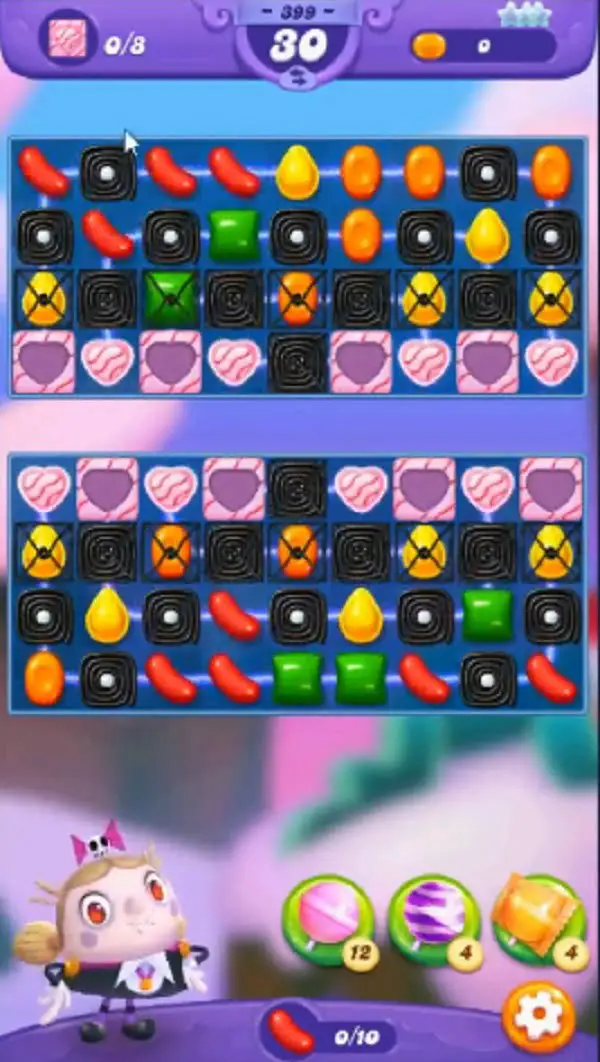Open the settings gear button
The height and width of the screenshot is (1062, 600).
point(539,1014)
